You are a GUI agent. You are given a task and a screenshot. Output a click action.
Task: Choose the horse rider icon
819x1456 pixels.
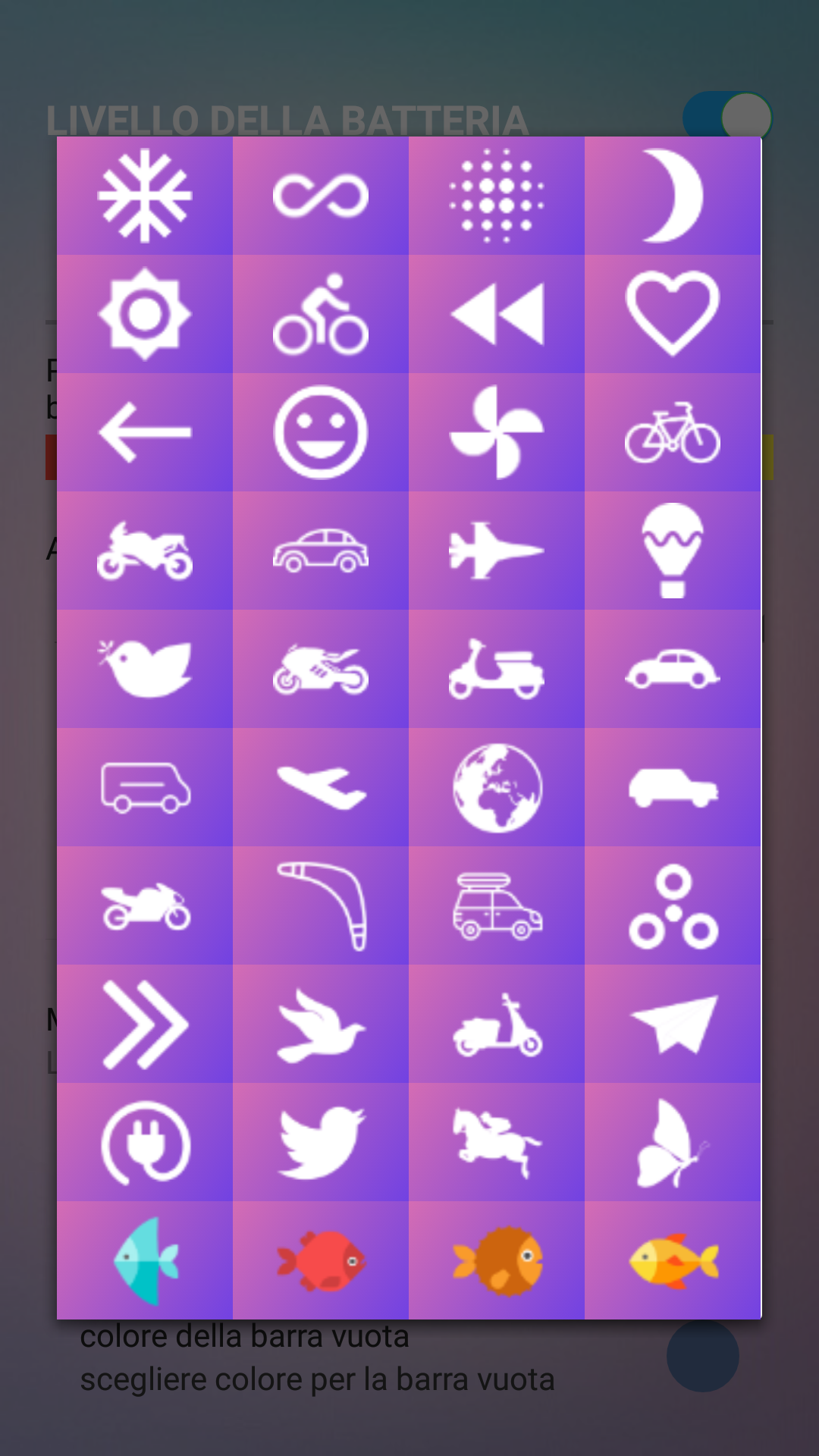[x=497, y=1142]
